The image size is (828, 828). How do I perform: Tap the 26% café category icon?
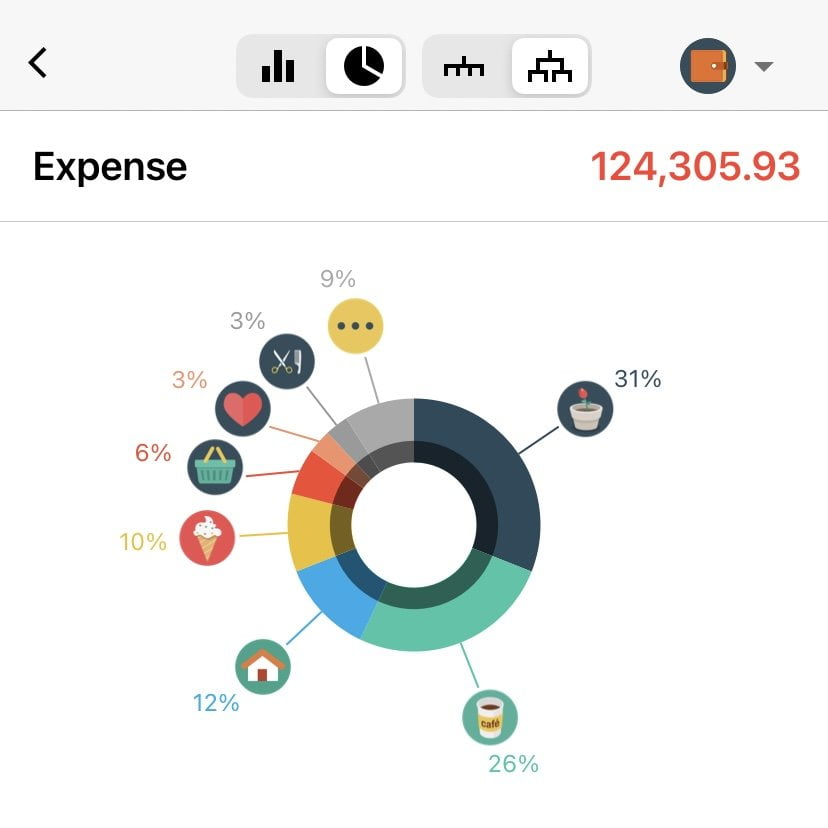(490, 717)
